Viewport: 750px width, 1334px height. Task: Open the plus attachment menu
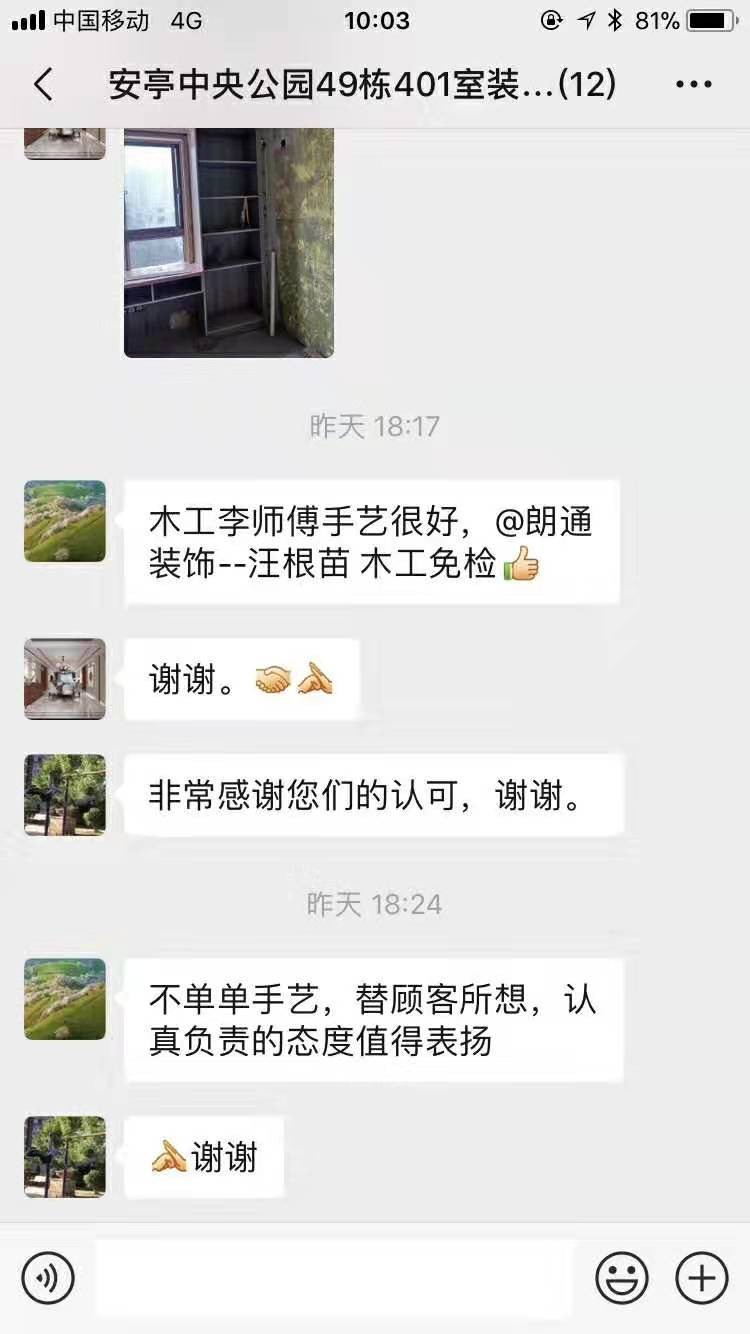(x=701, y=1278)
